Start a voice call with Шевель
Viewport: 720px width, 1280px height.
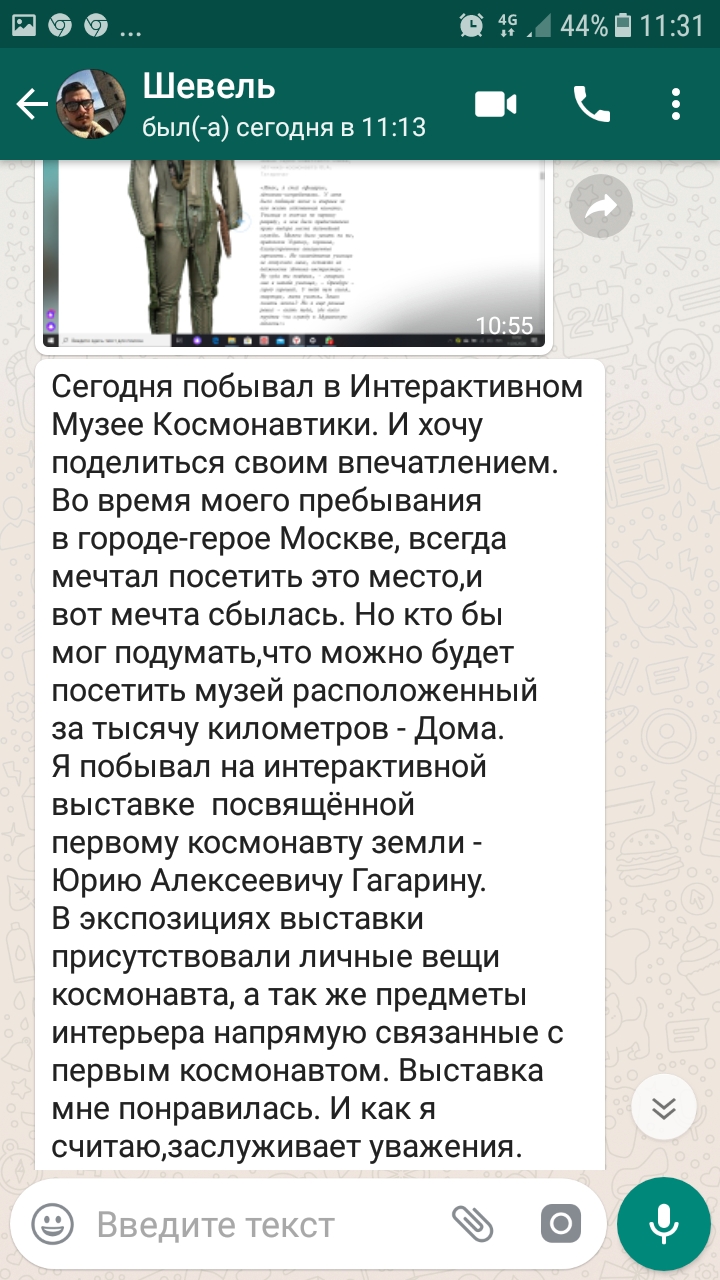592,104
